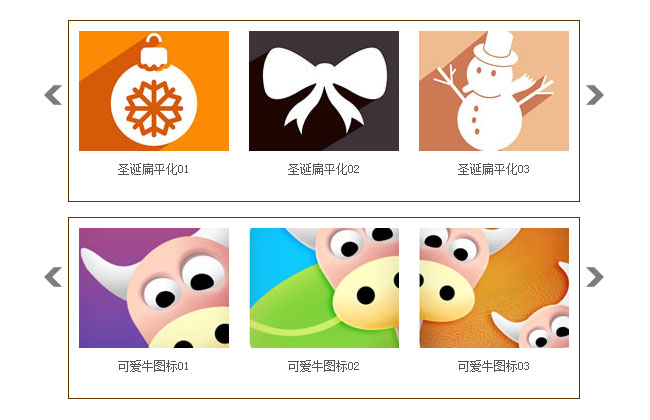This screenshot has height=420, width=650.
Task: Open the 圣诞扁平化01 ornament thumbnail
Action: coord(154,91)
